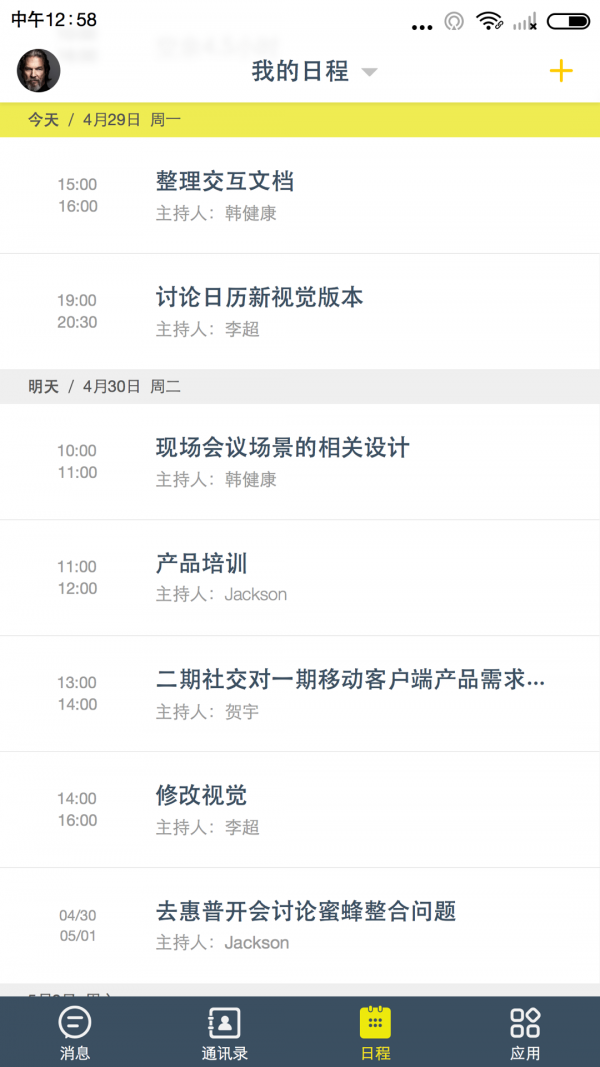Add a new schedule event
This screenshot has height=1067, width=600.
[561, 71]
